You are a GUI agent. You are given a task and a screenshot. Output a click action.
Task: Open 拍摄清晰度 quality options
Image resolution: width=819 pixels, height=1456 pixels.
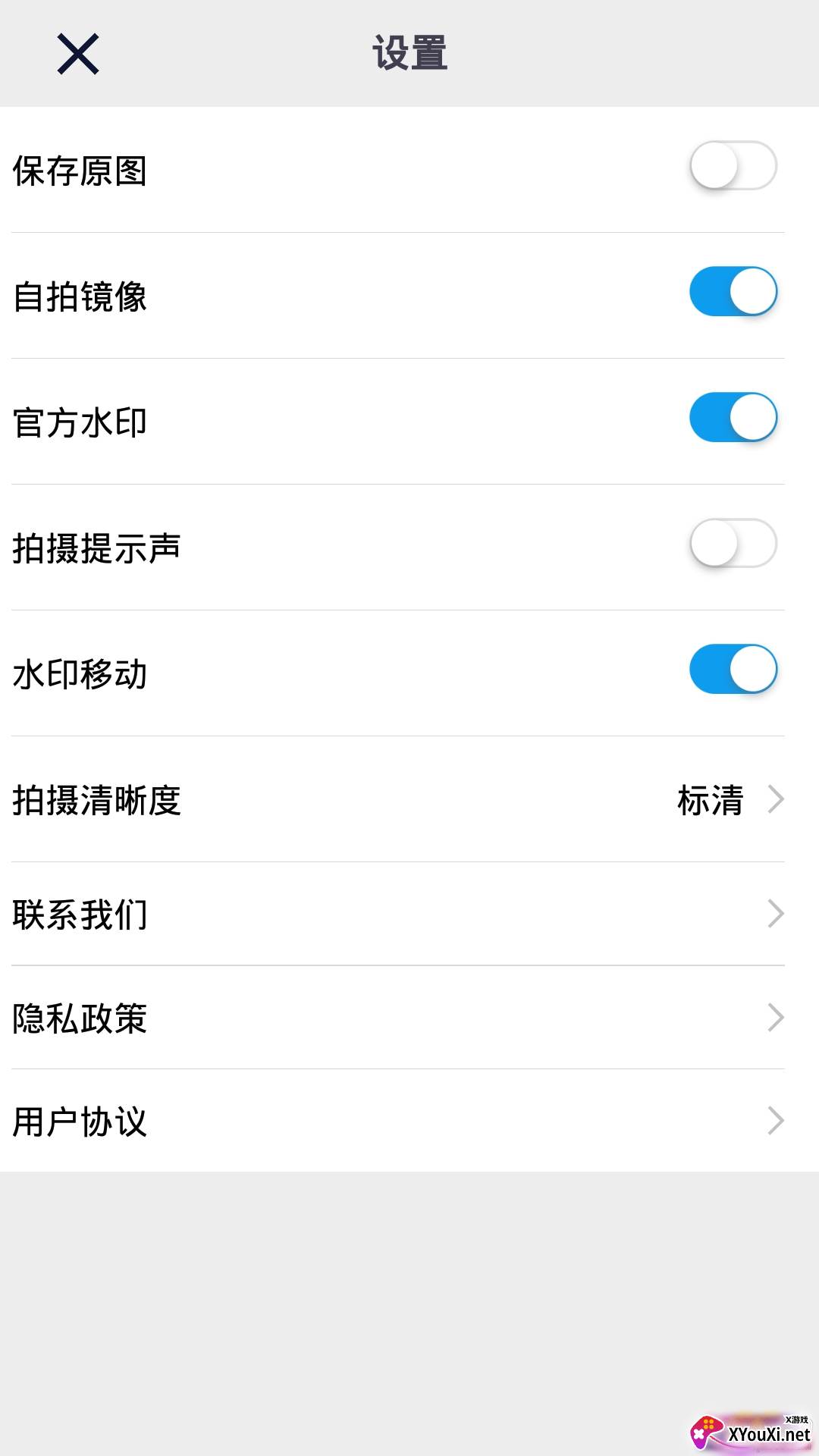409,799
